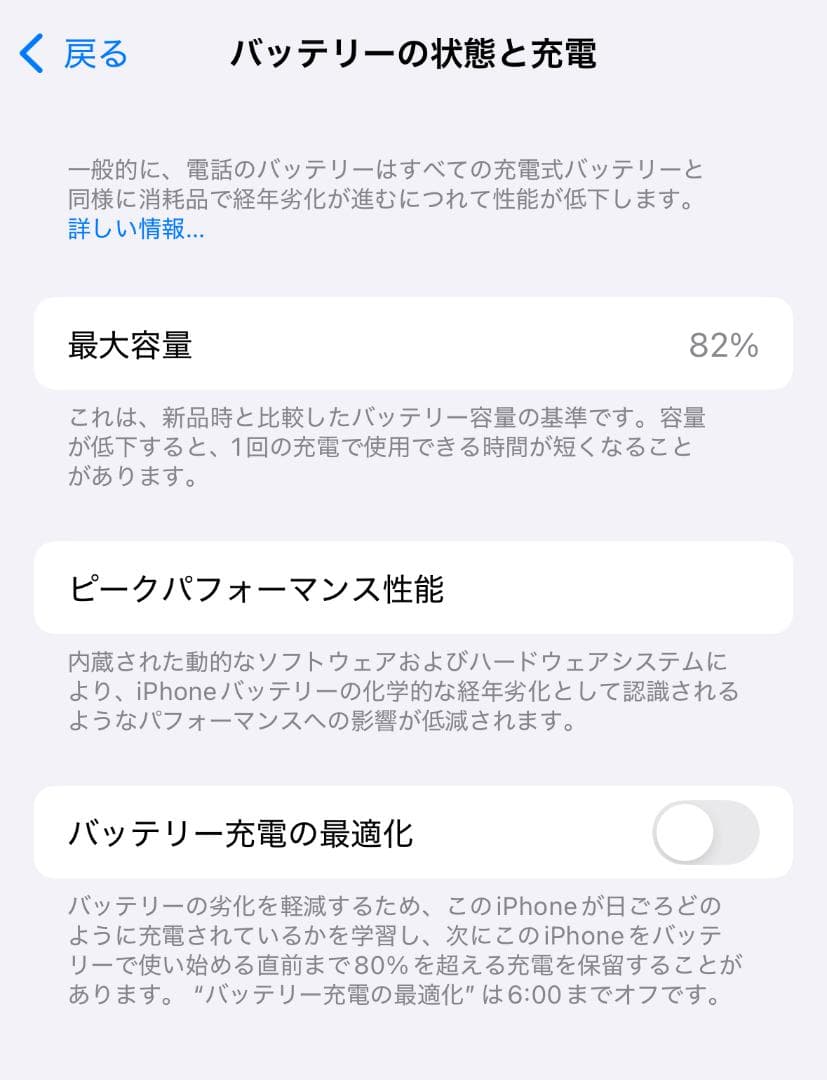Select the peak performance description paragraph
The width and height of the screenshot is (827, 1080).
point(400,690)
